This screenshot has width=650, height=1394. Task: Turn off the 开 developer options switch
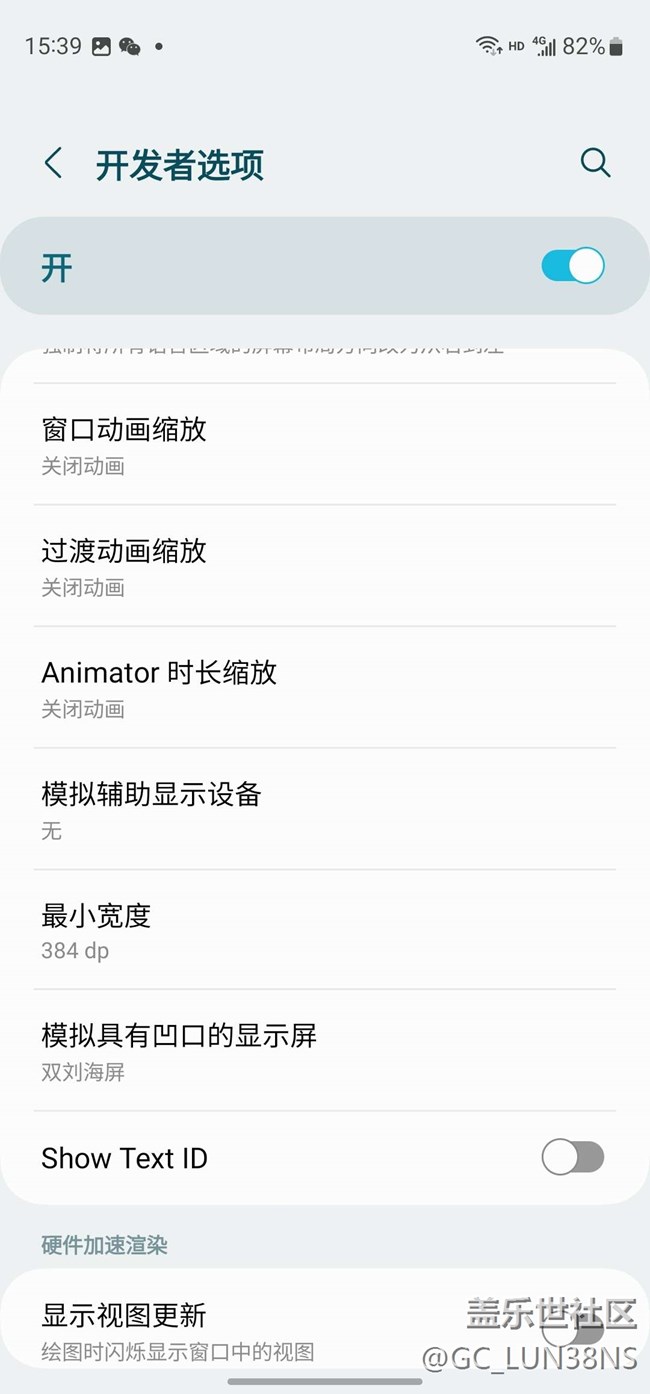(x=572, y=266)
